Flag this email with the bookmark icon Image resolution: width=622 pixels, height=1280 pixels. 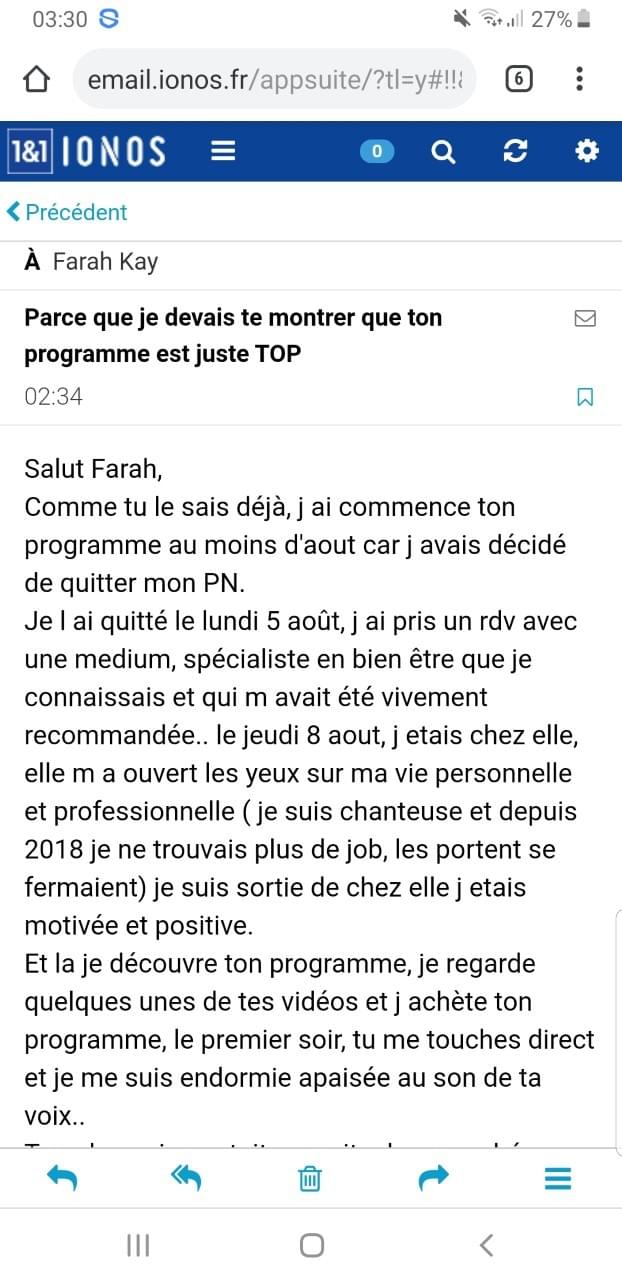[585, 397]
